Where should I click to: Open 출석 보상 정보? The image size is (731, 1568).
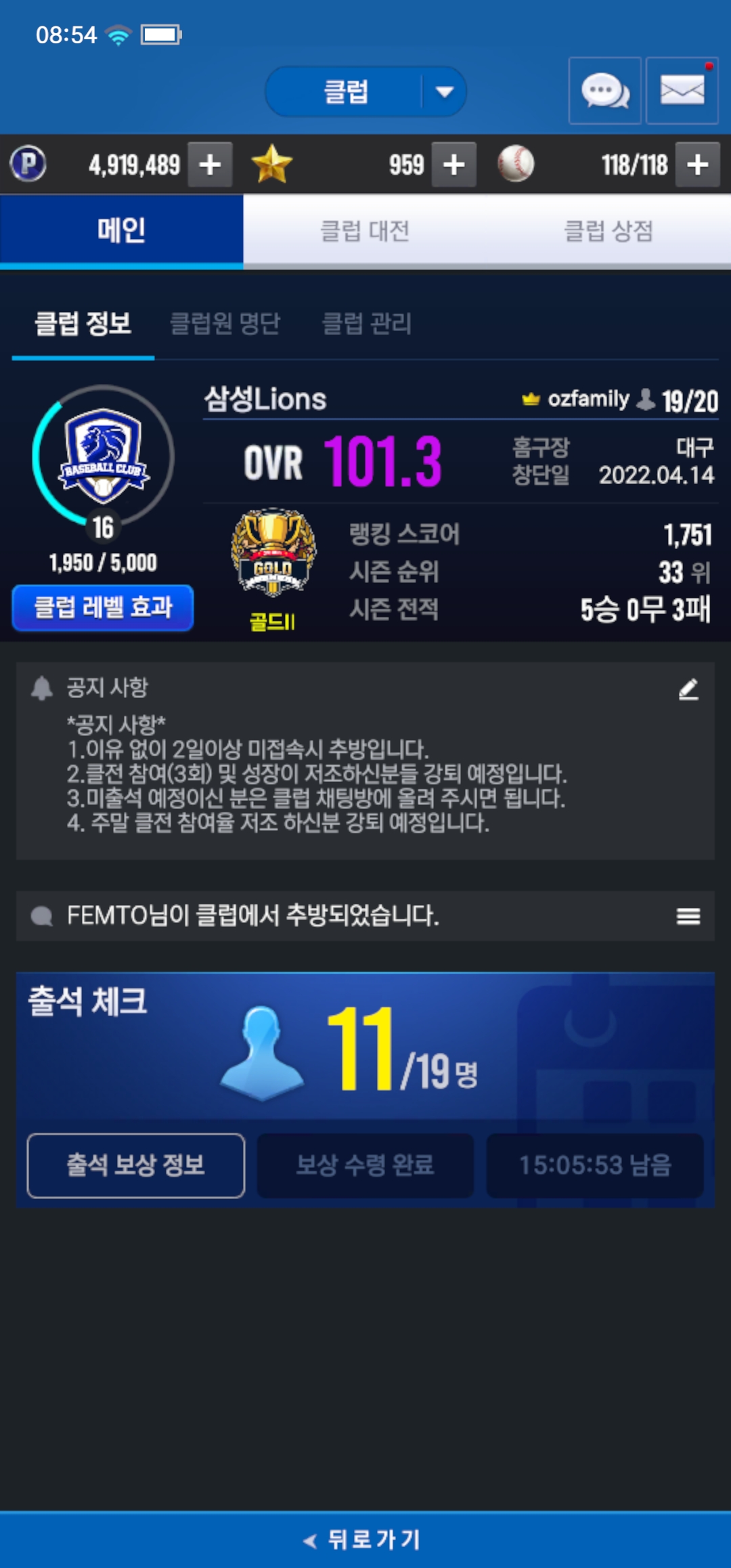(x=135, y=1165)
